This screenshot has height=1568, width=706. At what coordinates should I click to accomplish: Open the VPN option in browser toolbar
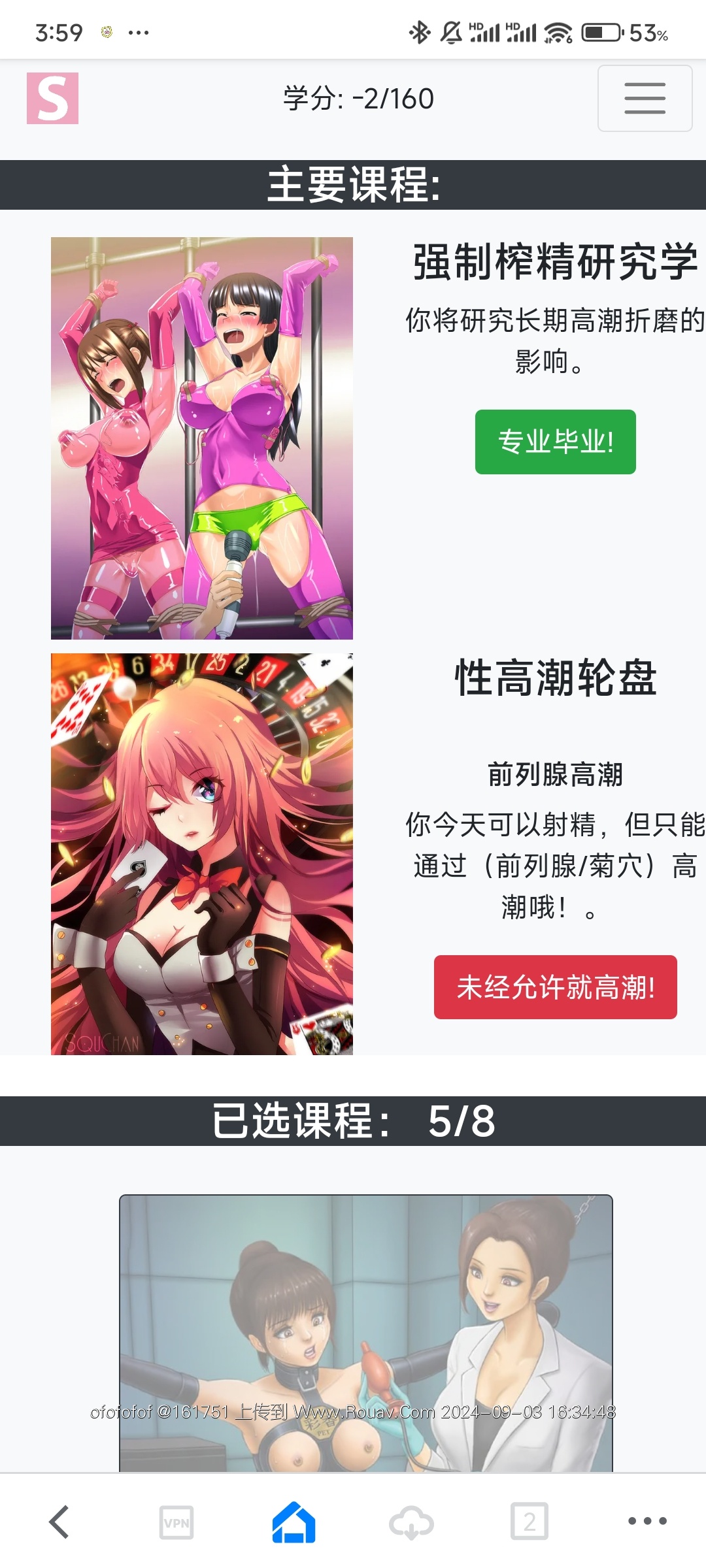point(176,1522)
